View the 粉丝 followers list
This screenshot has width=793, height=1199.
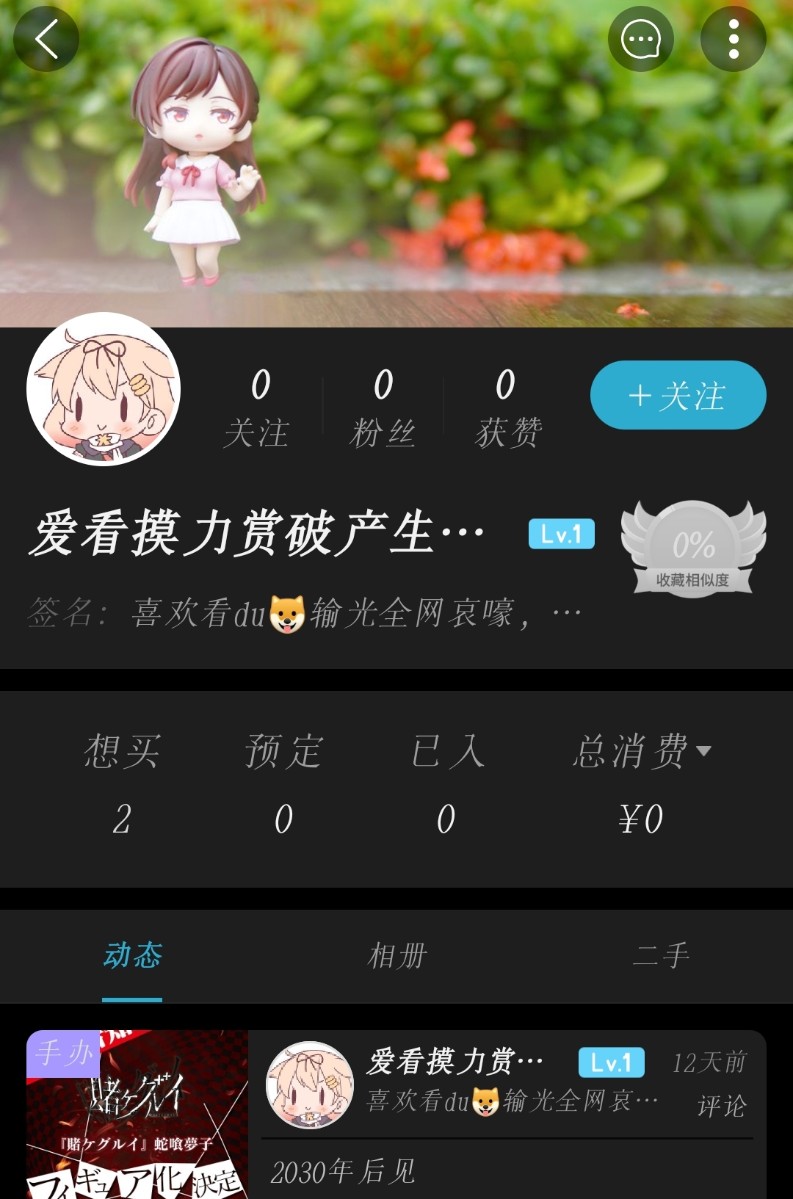pyautogui.click(x=382, y=408)
